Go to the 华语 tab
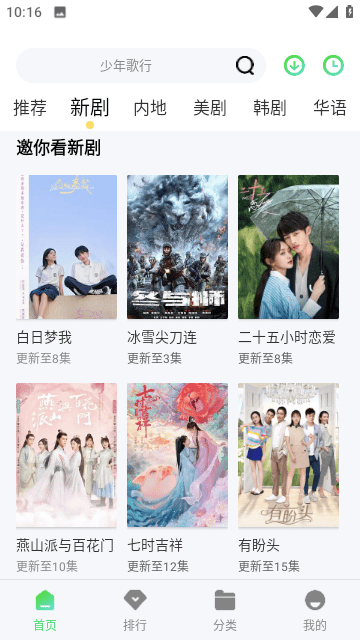This screenshot has width=360, height=640. pyautogui.click(x=330, y=108)
